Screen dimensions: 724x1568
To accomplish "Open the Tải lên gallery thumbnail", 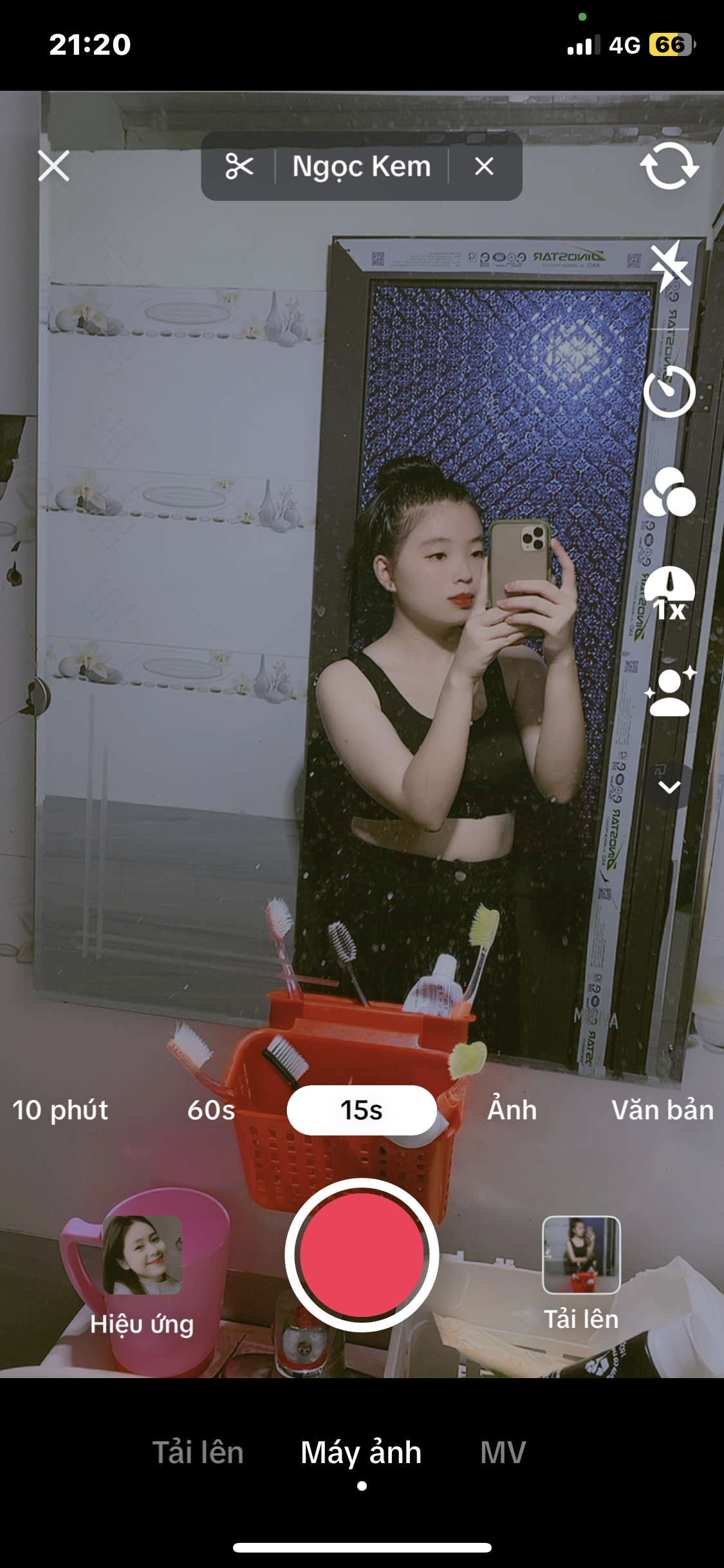I will (x=581, y=1255).
